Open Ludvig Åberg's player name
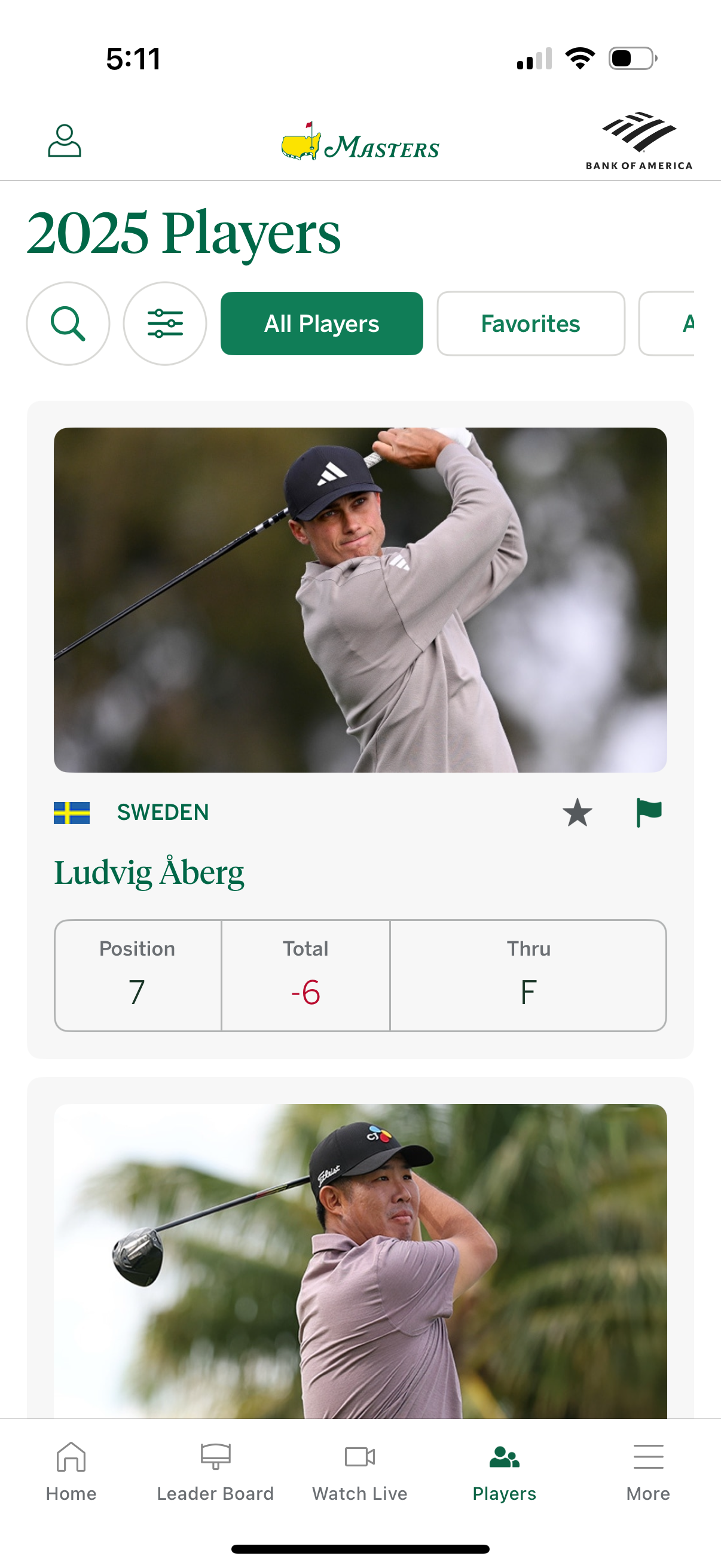This screenshot has height=1568, width=721. coord(148,872)
